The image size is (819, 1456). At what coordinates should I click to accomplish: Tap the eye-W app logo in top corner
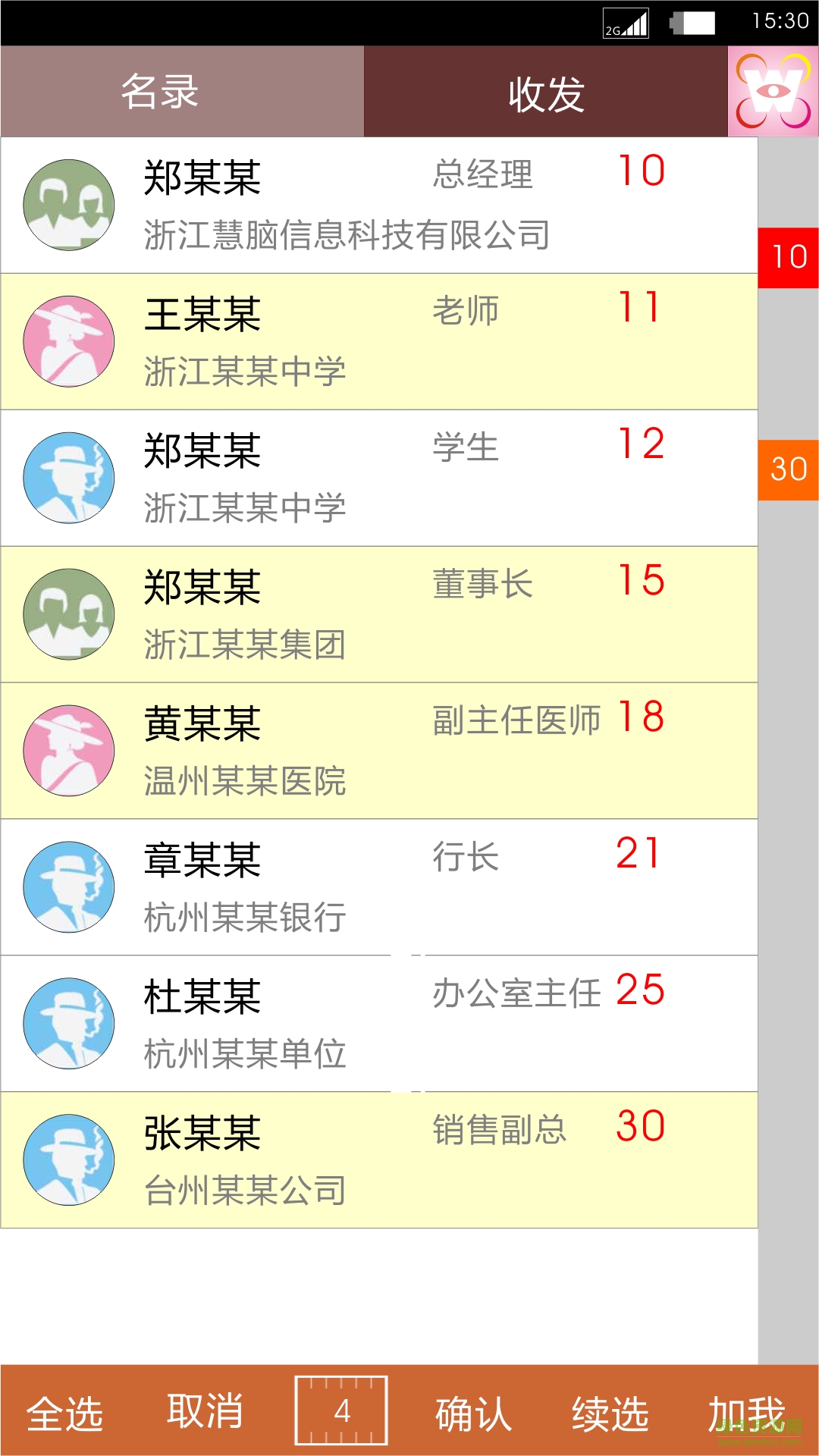(773, 91)
